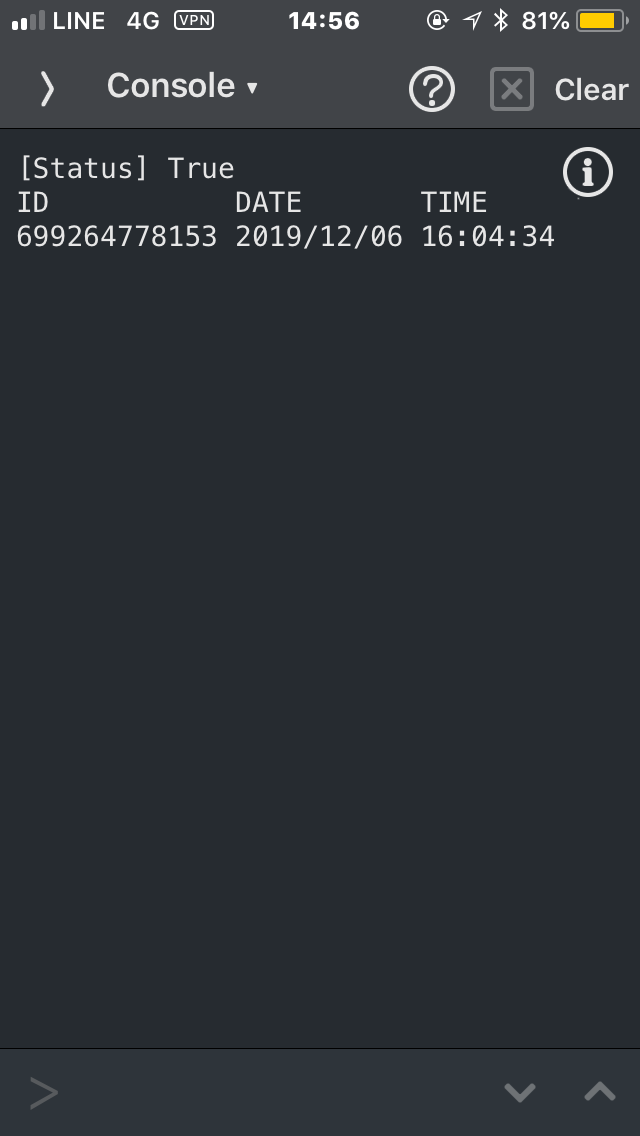640x1136 pixels.
Task: Open the help question mark icon
Action: 431,90
